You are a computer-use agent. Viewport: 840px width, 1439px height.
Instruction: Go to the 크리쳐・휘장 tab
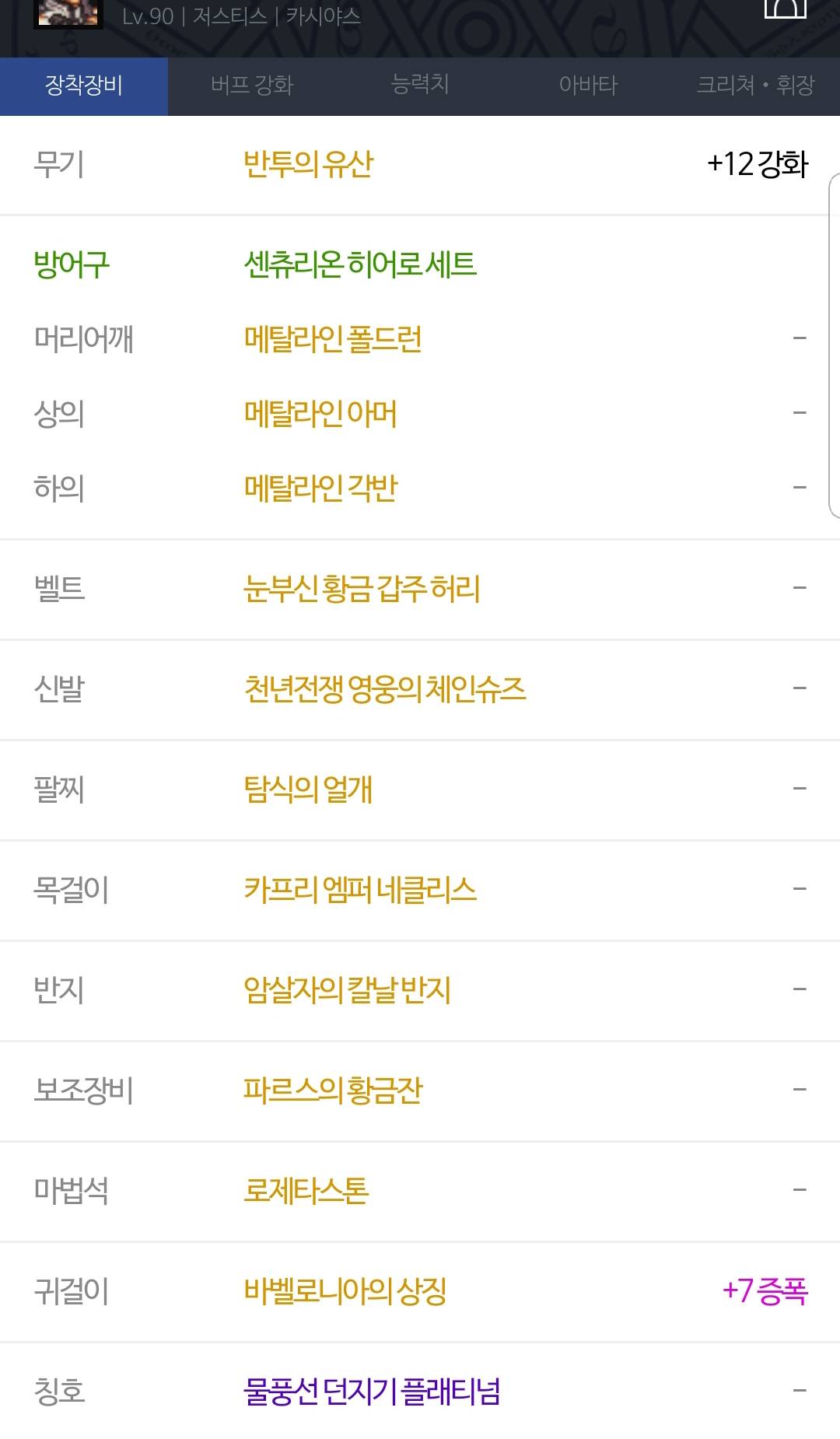coord(756,86)
